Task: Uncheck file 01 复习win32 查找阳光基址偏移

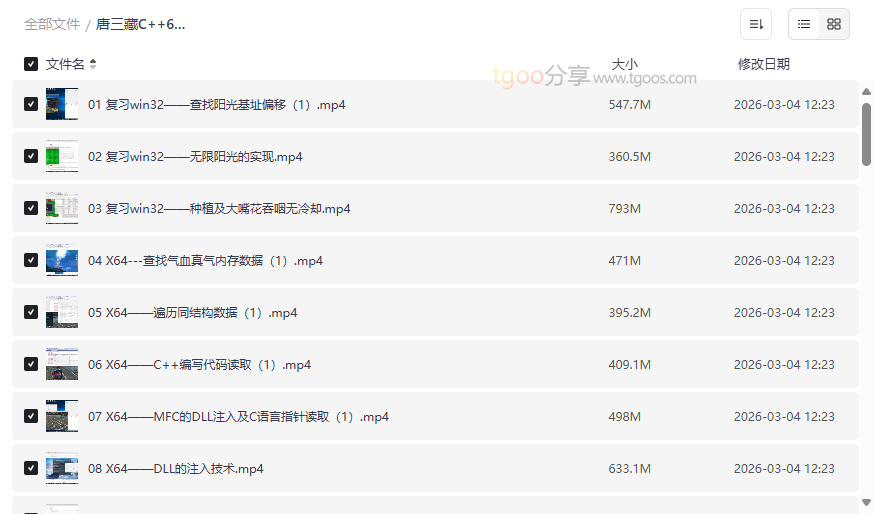Action: click(31, 104)
